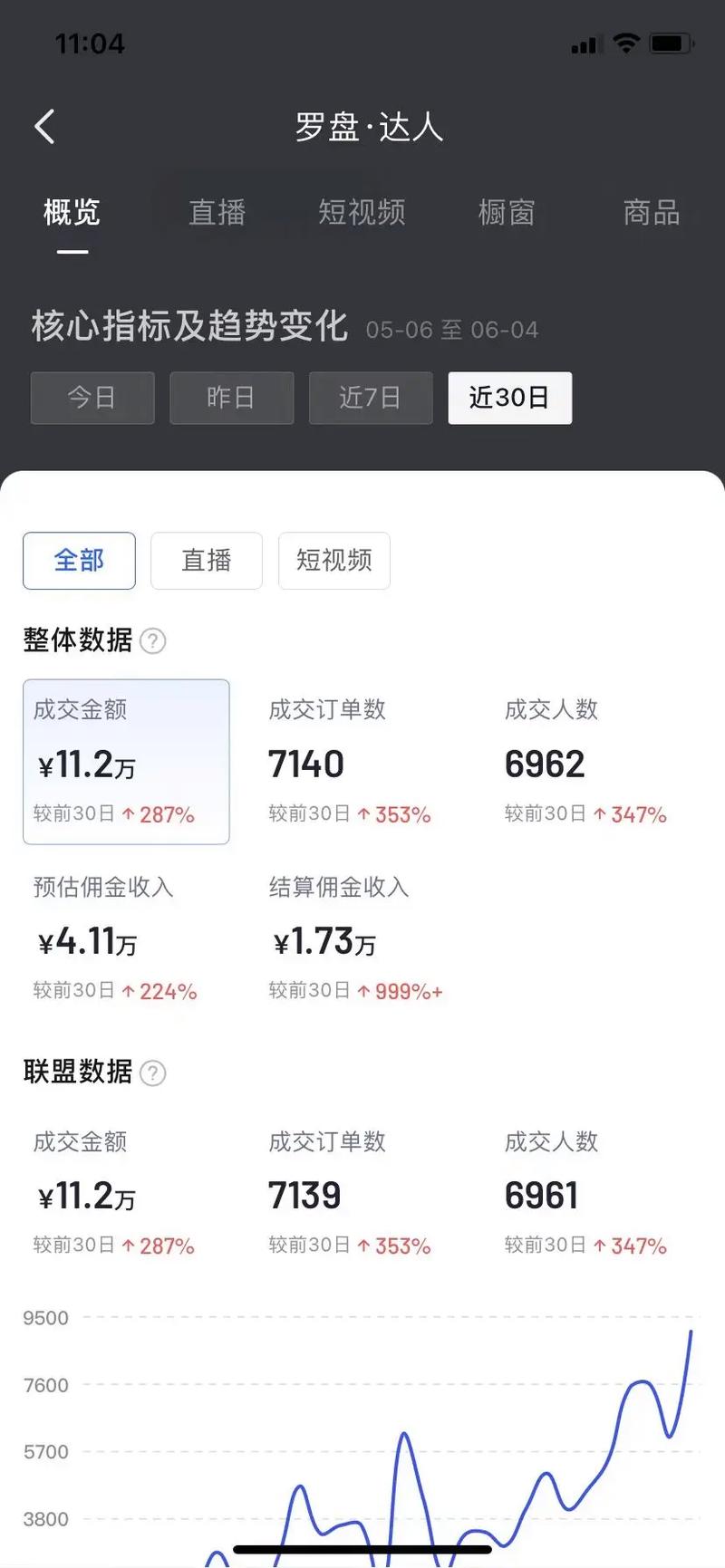
Task: Tap the back arrow at top left
Action: (44, 126)
